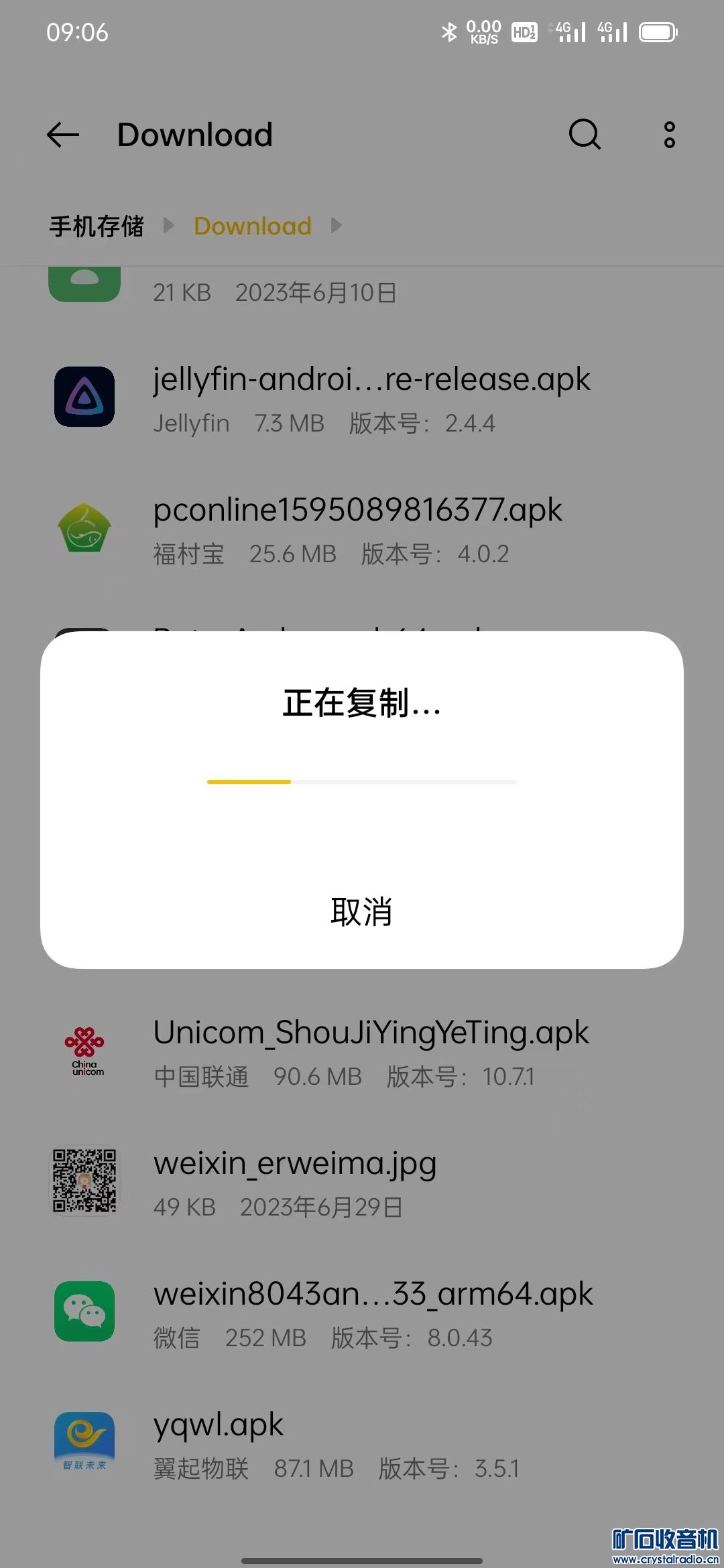Cancel the copying with 取消

point(361,912)
